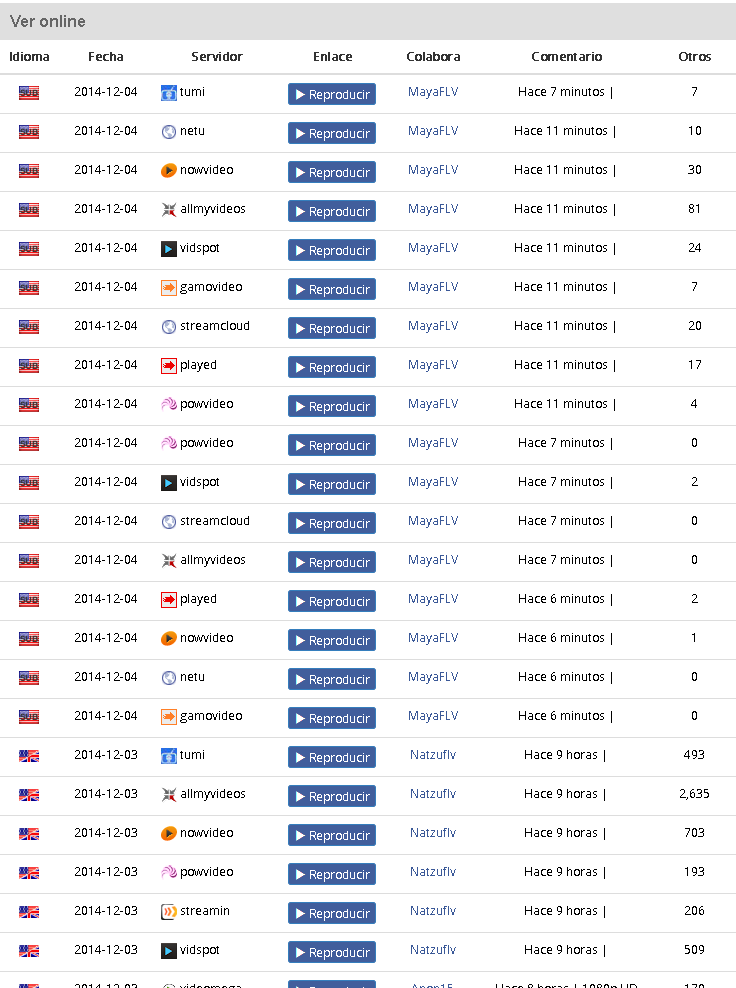736x988 pixels.
Task: Tap Reproducir for netu posted 11 minutes ago
Action: pyautogui.click(x=332, y=133)
